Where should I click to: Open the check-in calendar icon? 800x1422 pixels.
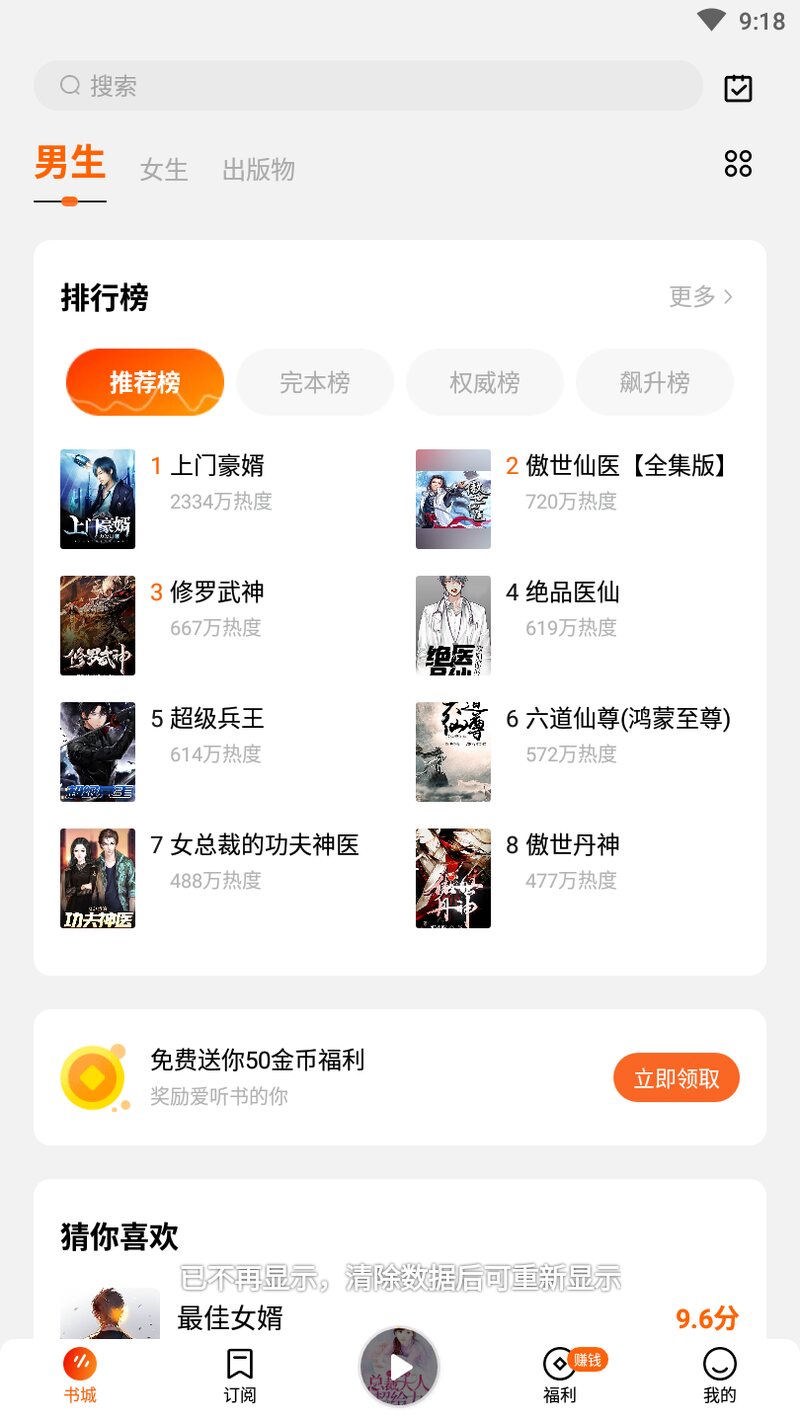point(738,88)
